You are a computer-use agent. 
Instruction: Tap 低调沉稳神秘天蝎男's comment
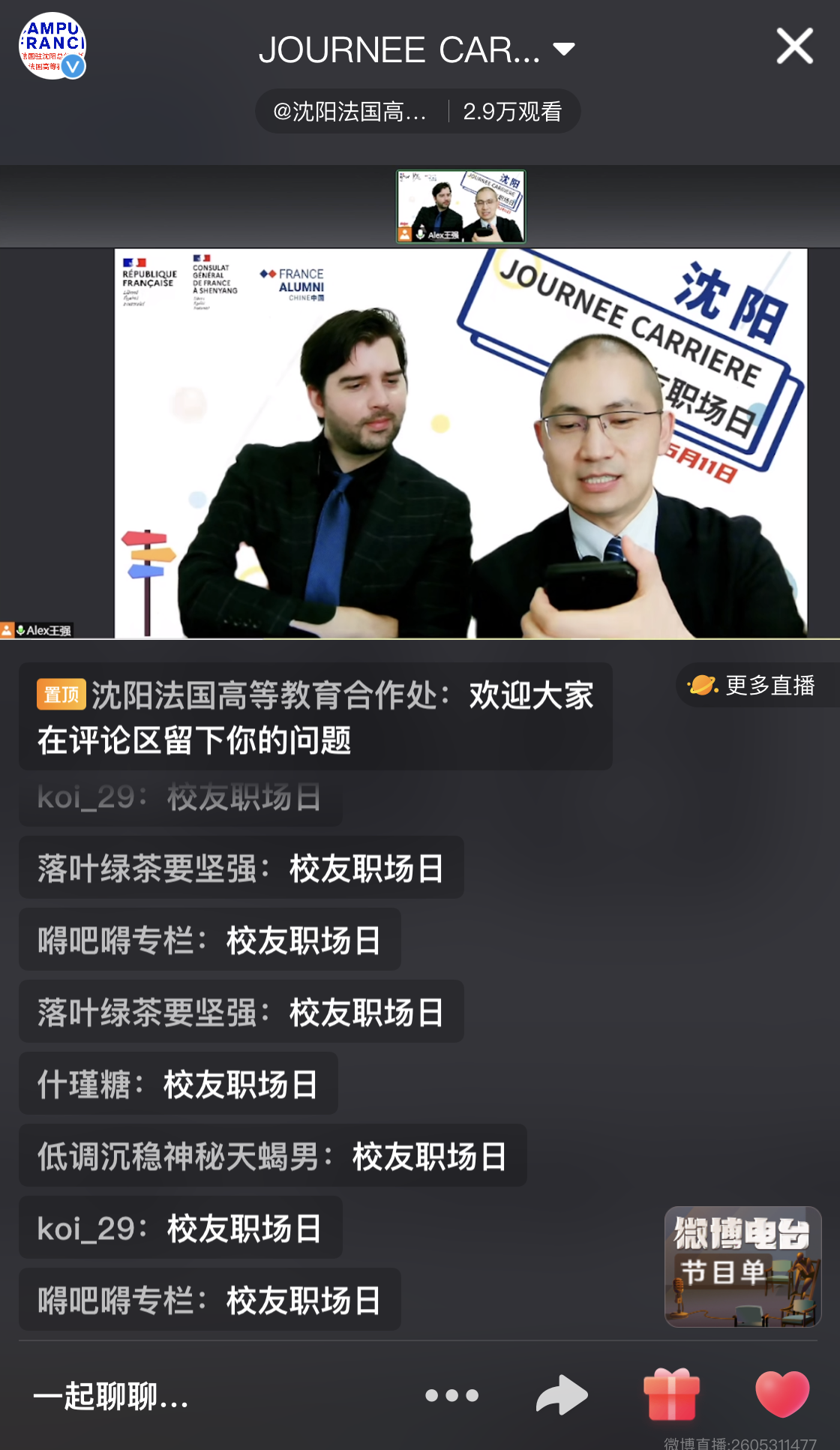click(272, 1156)
